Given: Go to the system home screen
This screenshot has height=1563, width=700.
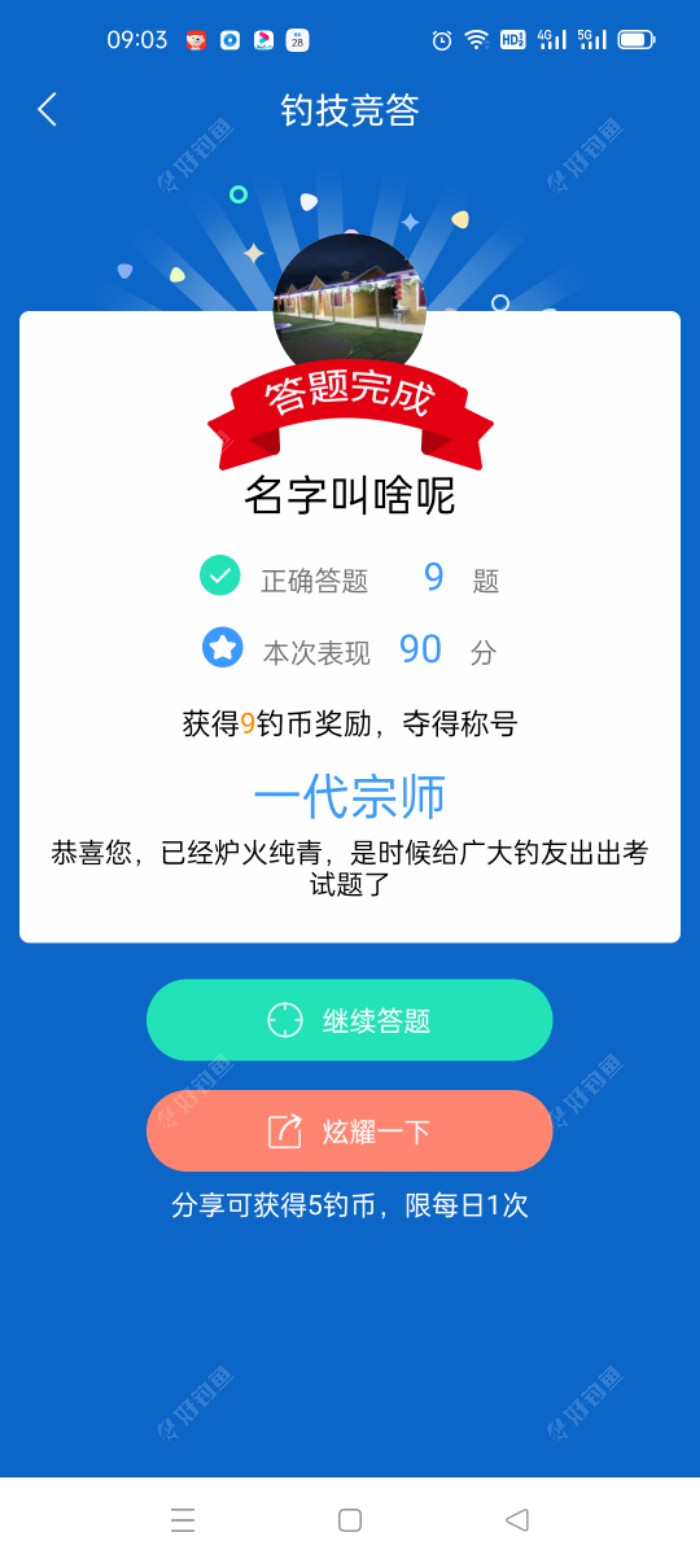Looking at the screenshot, I should point(350,1520).
